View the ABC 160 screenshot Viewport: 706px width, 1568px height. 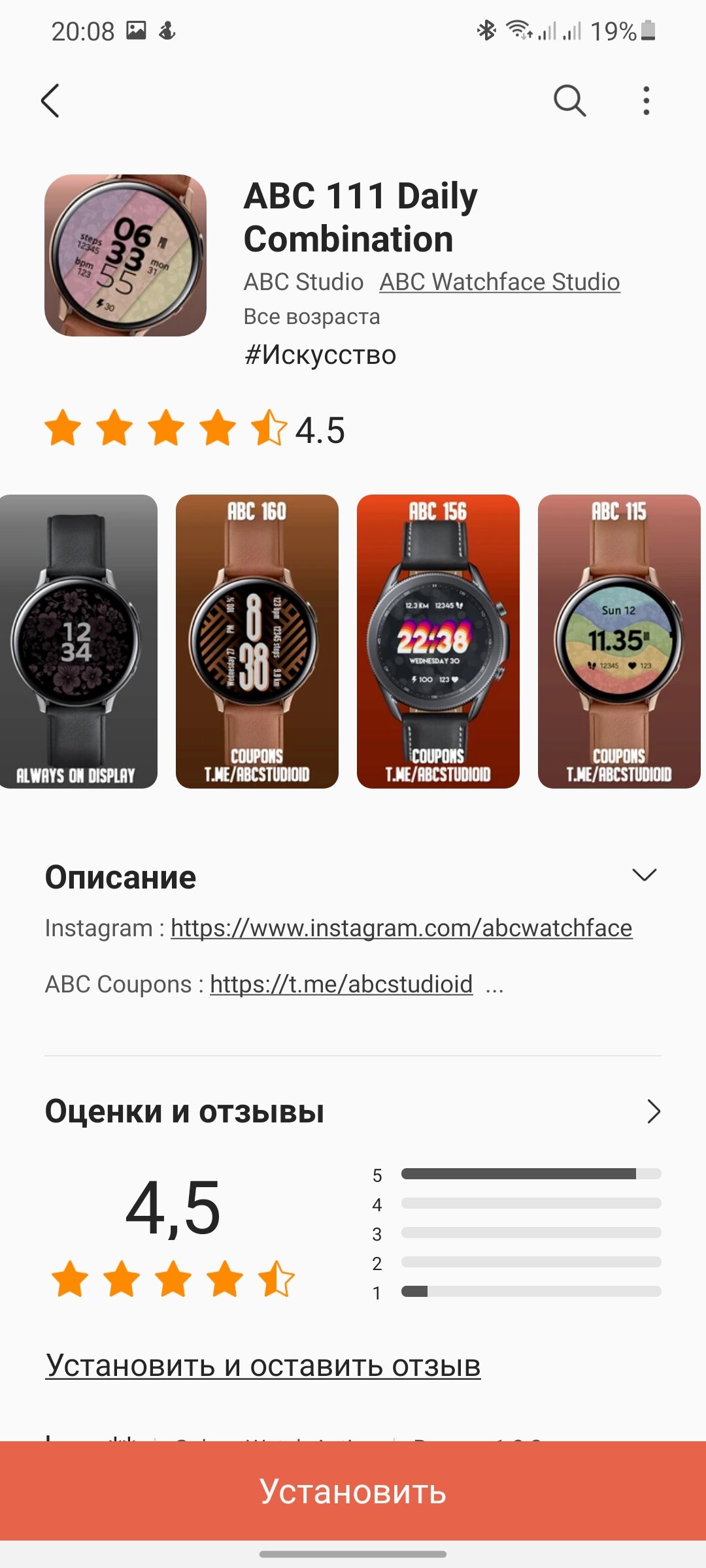coord(257,641)
